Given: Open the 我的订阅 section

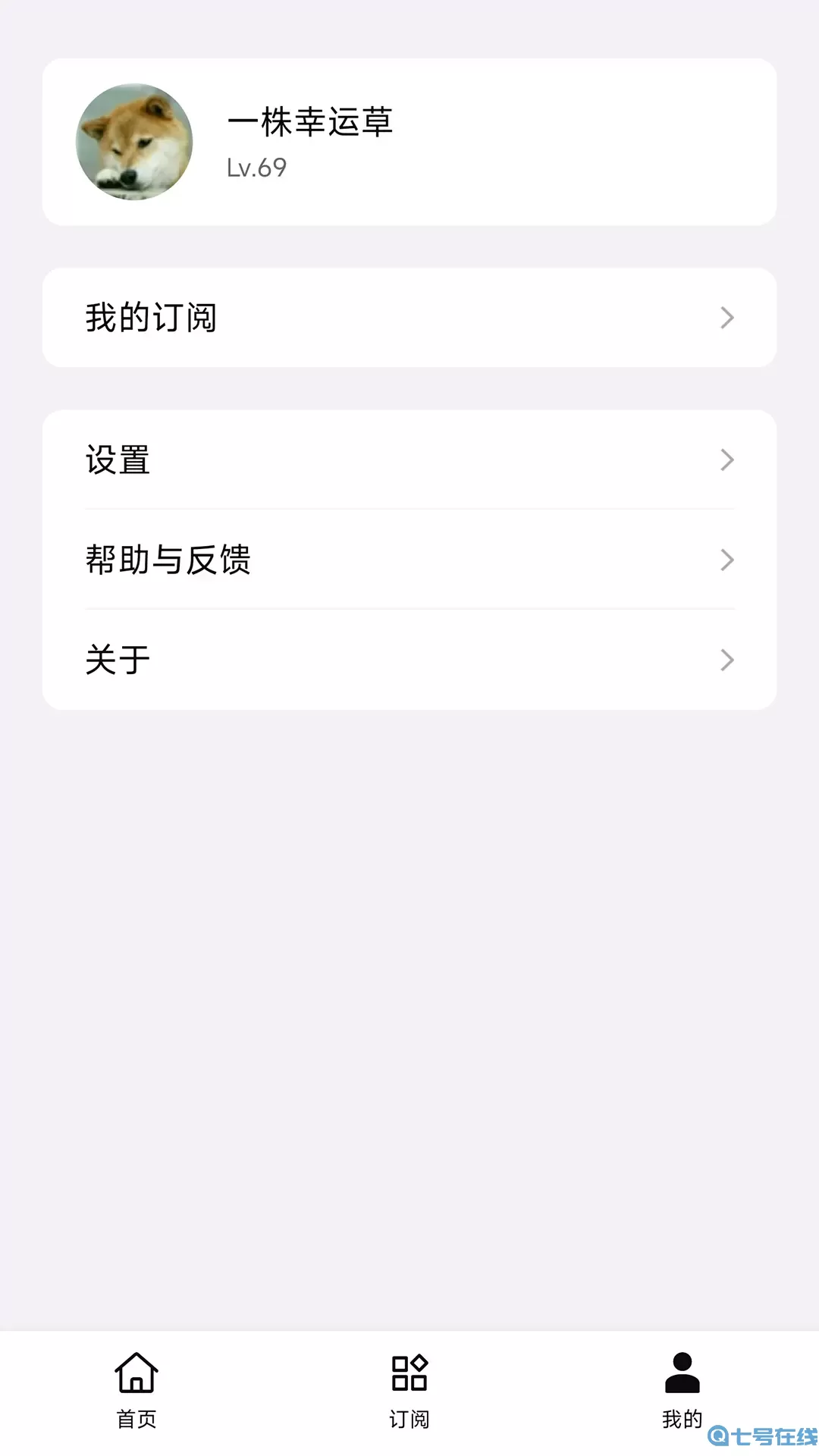Looking at the screenshot, I should pos(409,318).
